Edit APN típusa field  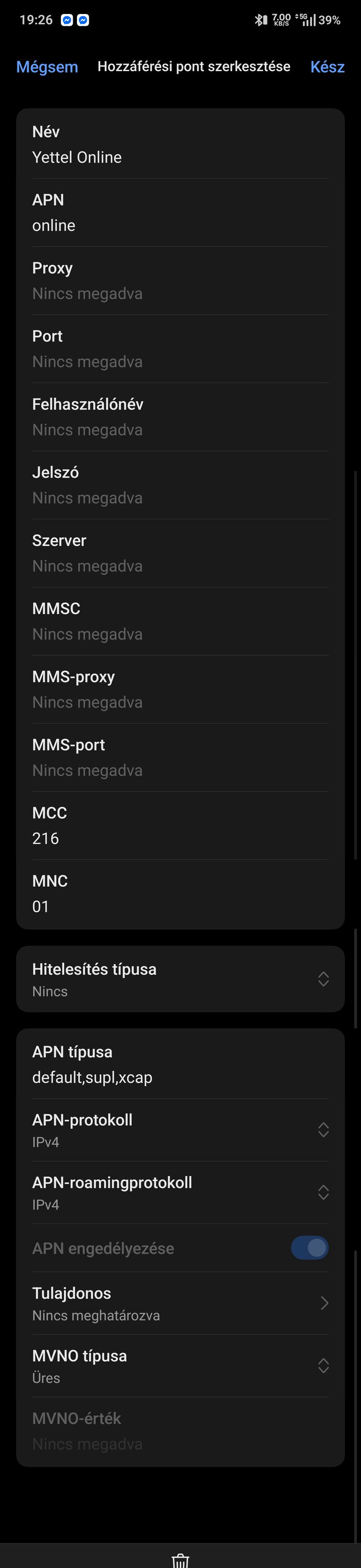tap(180, 1065)
